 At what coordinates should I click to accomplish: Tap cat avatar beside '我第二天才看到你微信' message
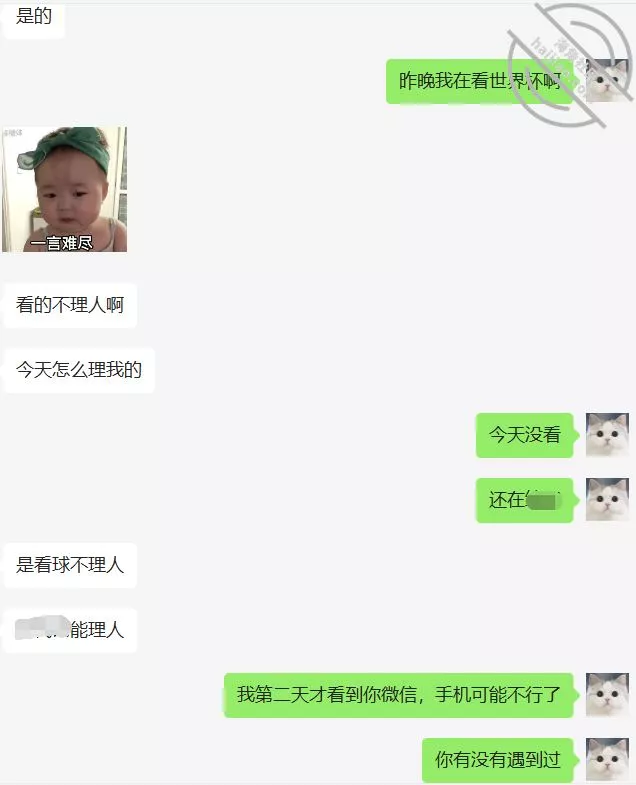point(606,694)
